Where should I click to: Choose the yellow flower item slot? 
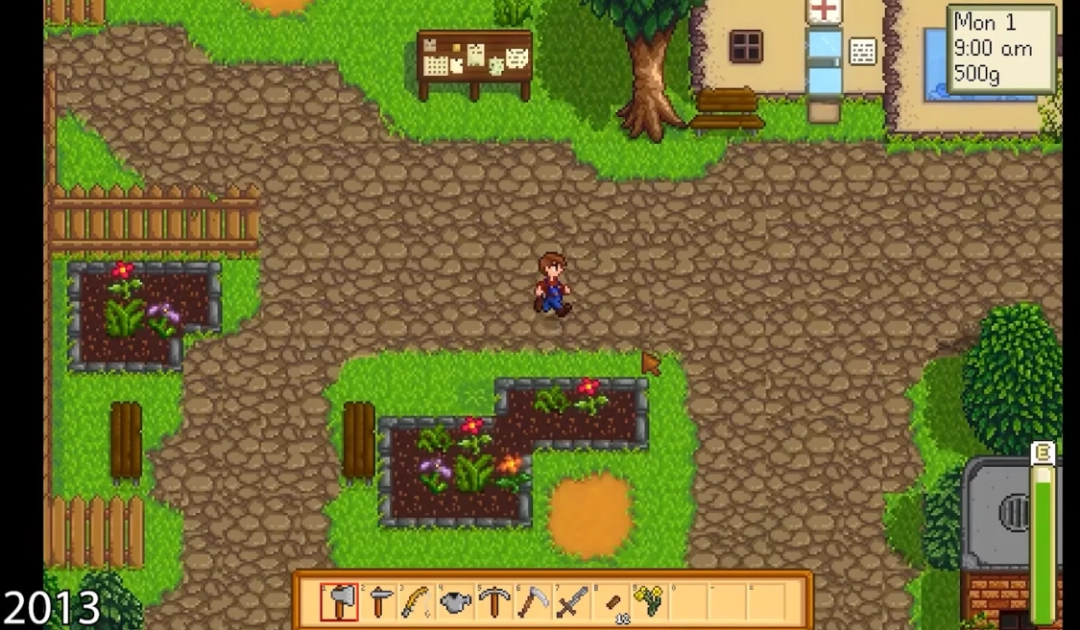(x=649, y=602)
